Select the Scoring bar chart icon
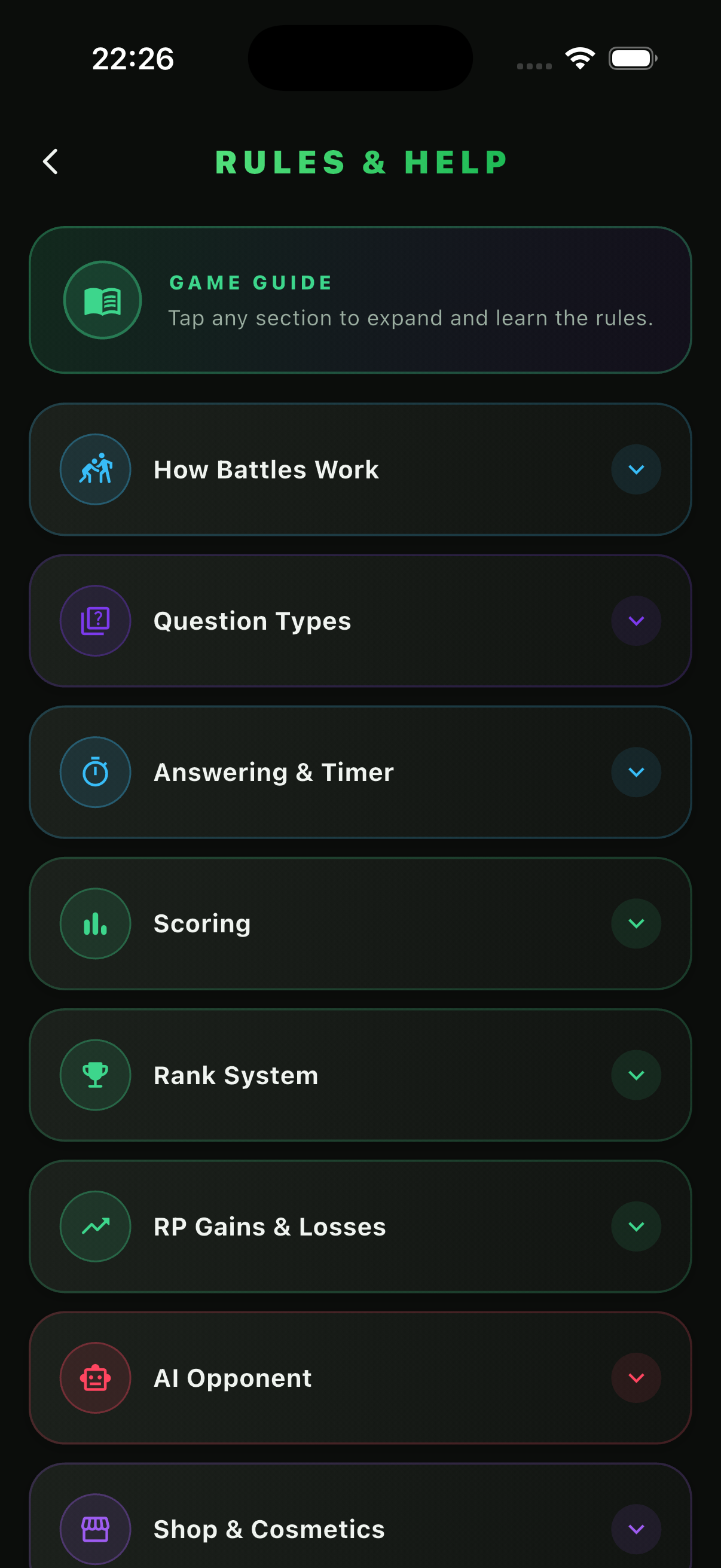721x1568 pixels. tap(95, 923)
